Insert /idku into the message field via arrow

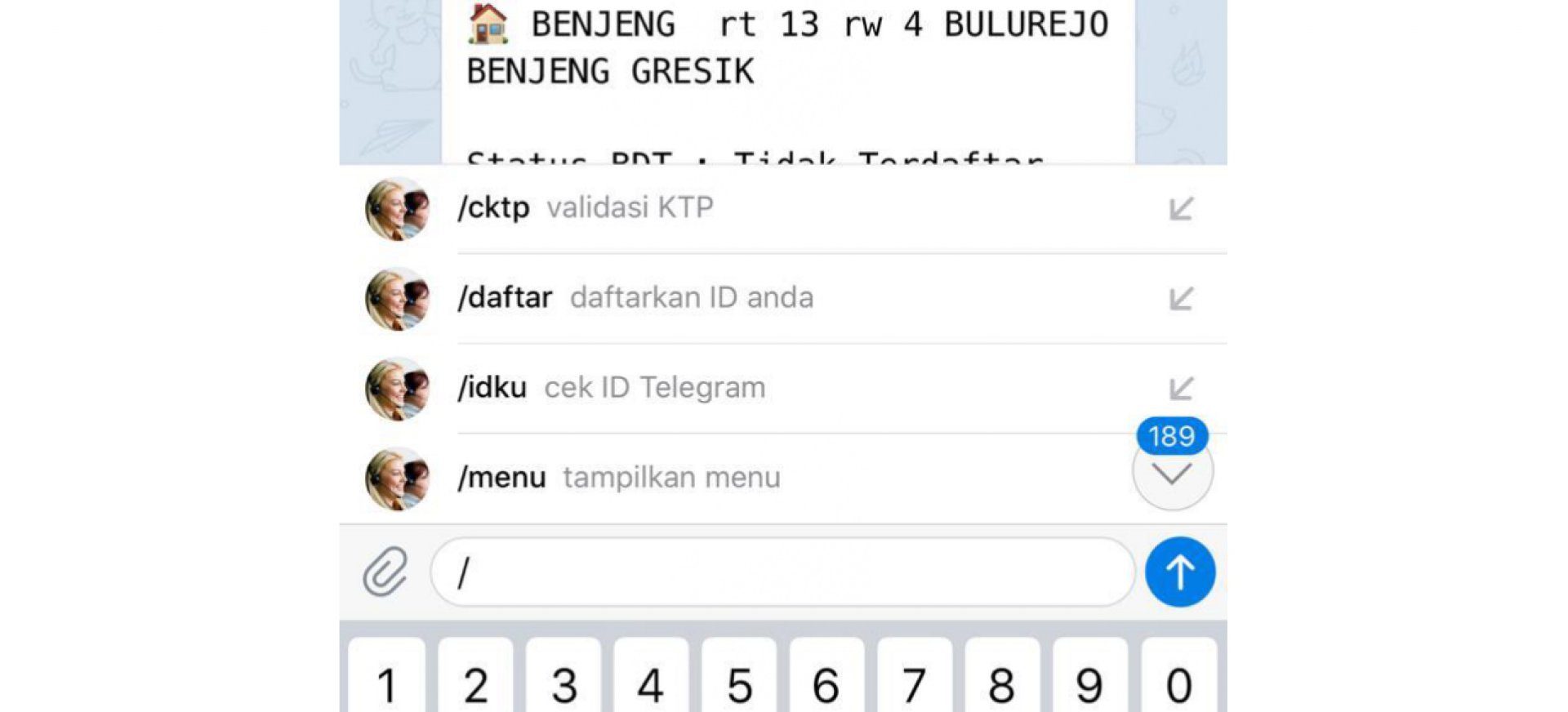(x=1181, y=389)
